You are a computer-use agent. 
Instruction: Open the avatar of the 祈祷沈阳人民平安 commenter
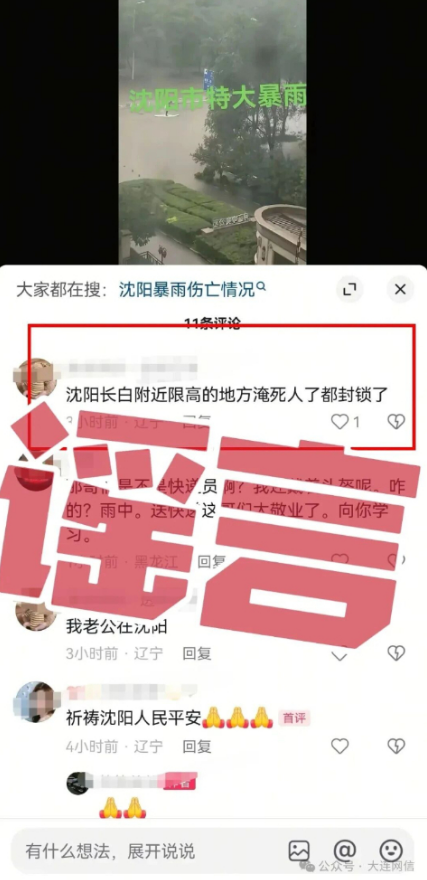pyautogui.click(x=35, y=702)
